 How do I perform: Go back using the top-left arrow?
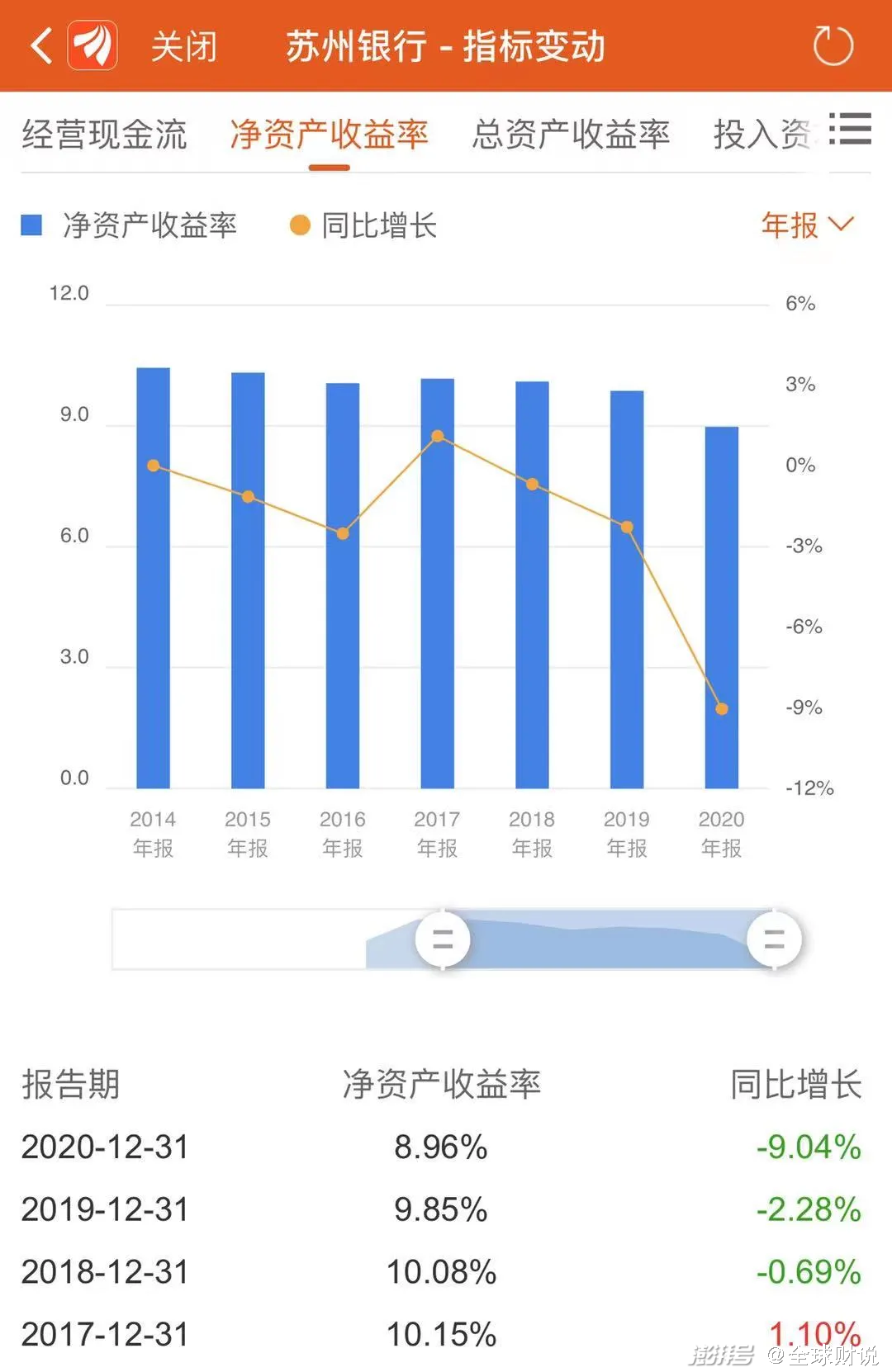click(41, 46)
